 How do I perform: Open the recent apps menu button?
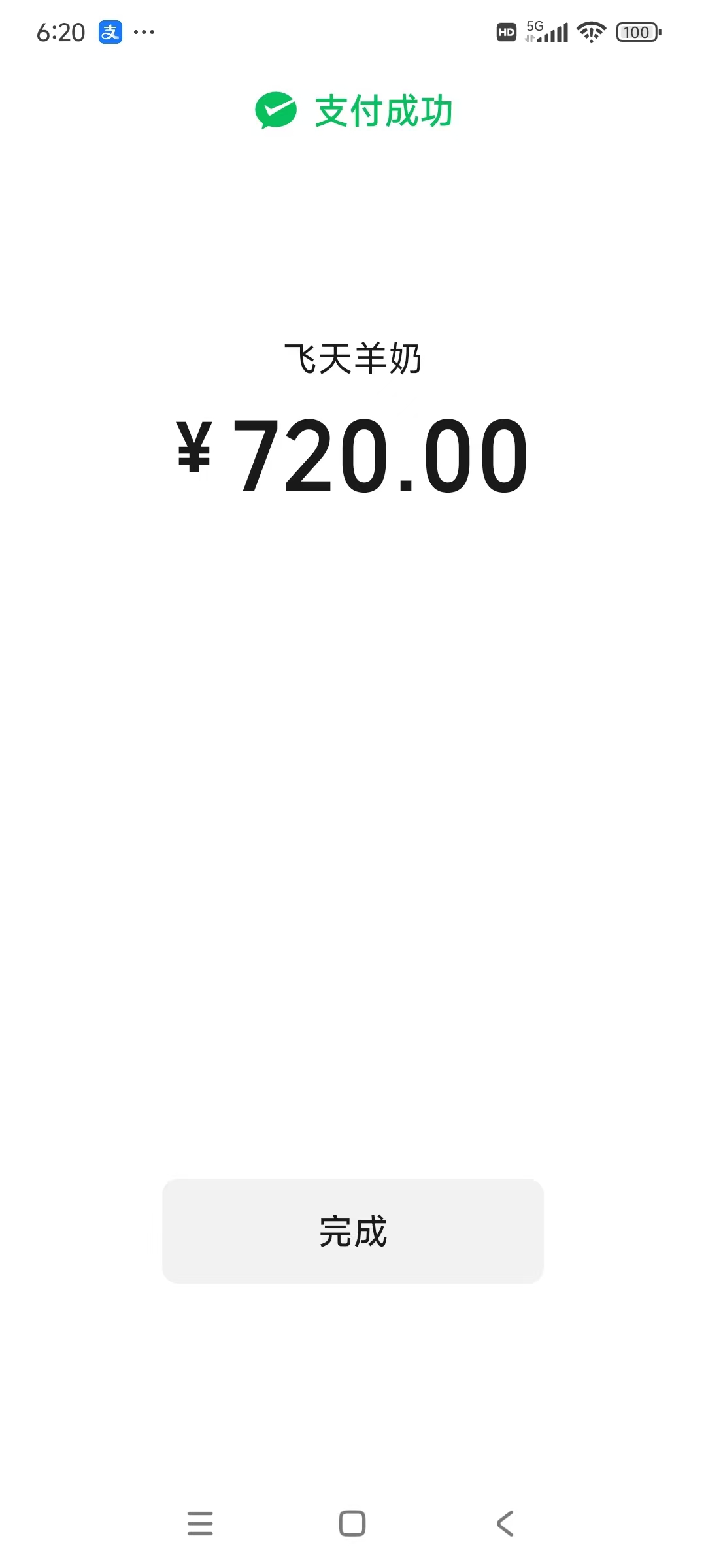click(200, 1523)
